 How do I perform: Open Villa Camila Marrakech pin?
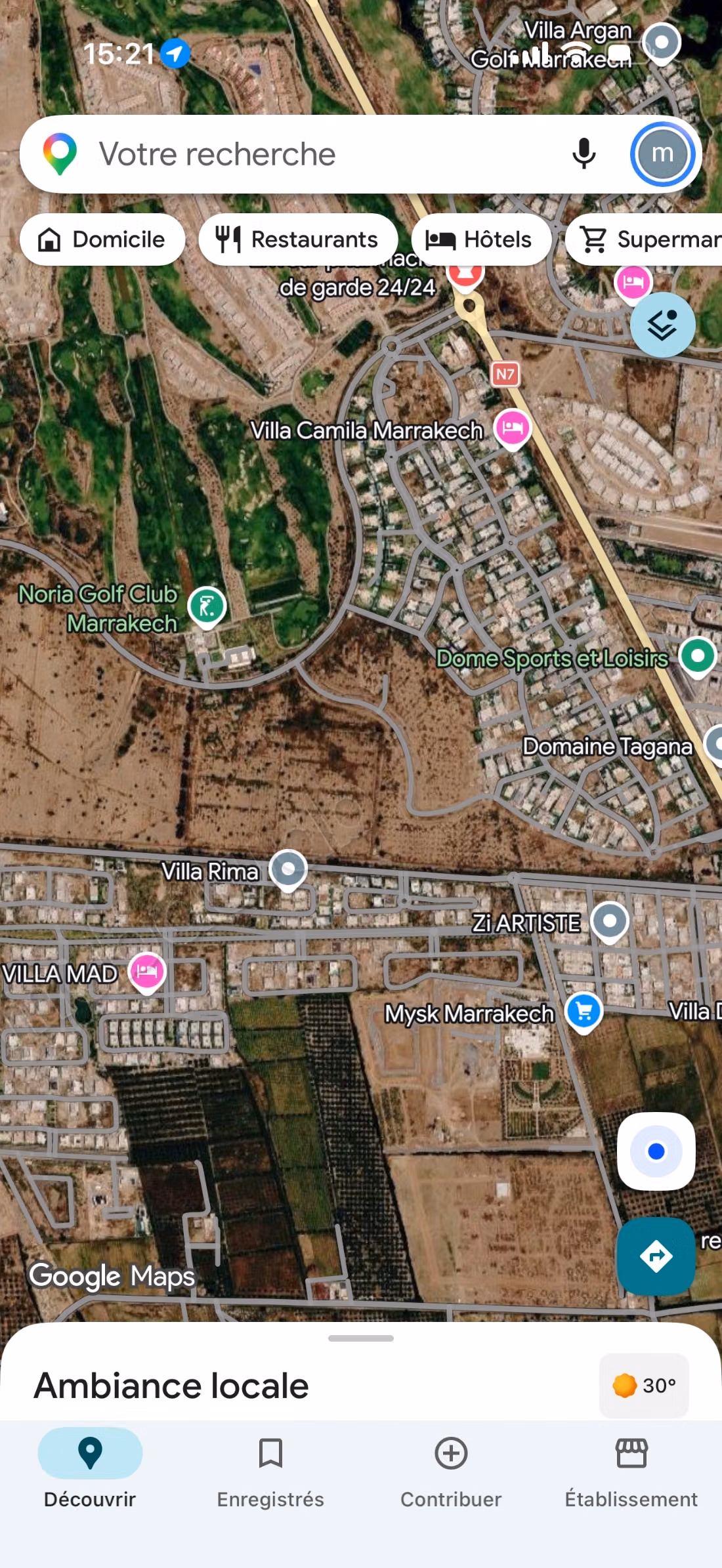click(x=513, y=429)
